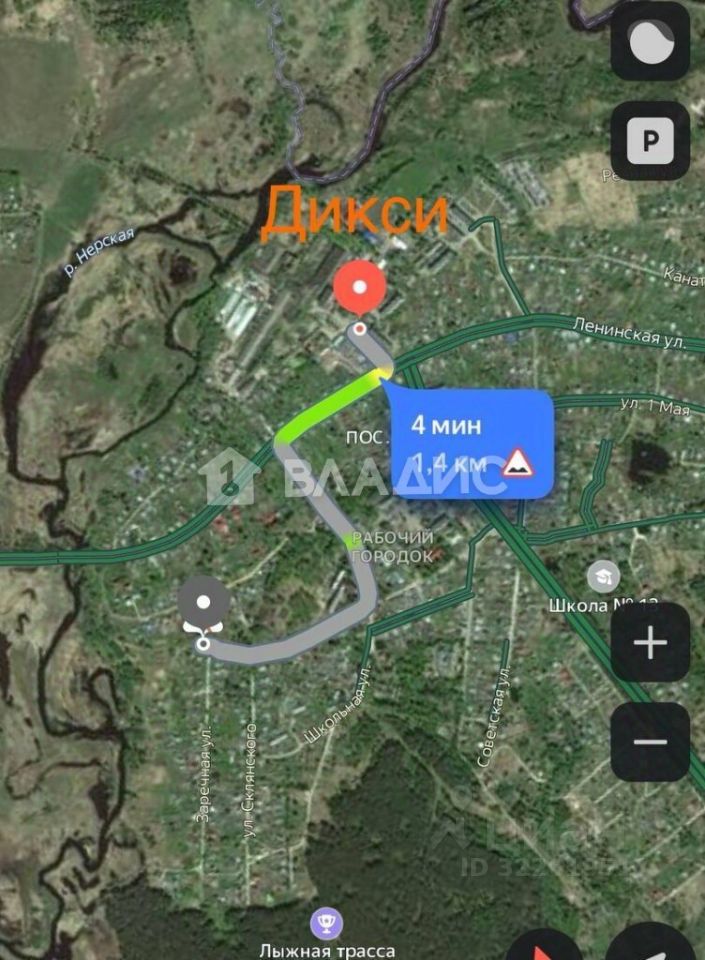Viewport: 705px width, 960px height.
Task: Zoom out with the minus button
Action: point(650,742)
